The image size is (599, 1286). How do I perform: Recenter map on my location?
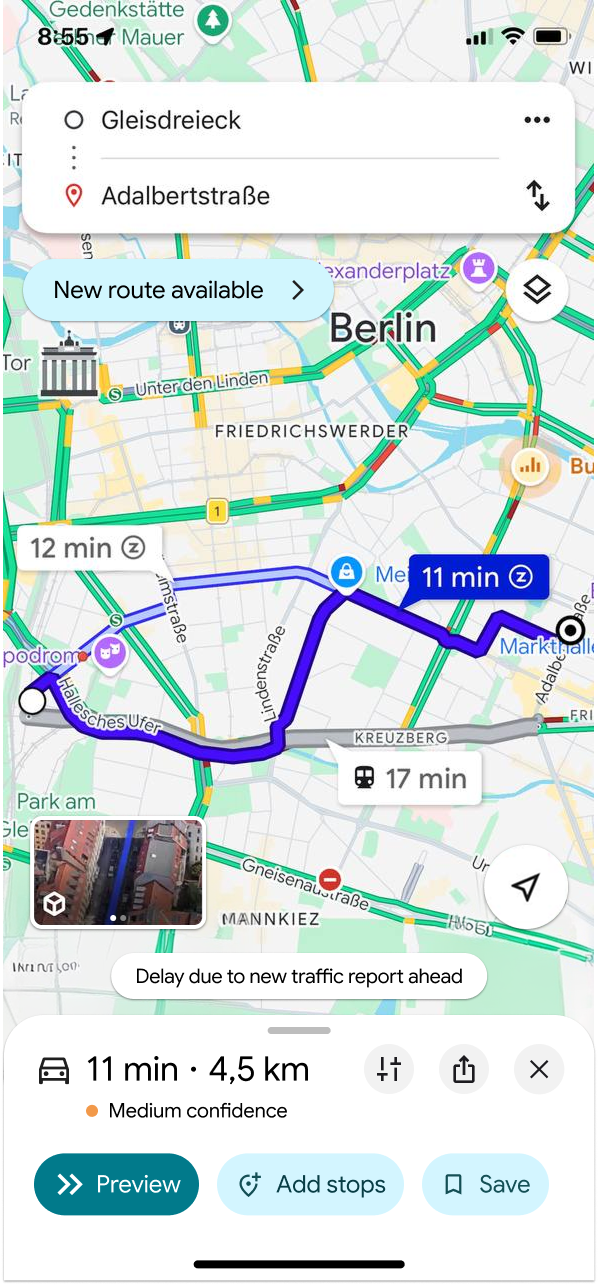[x=526, y=887]
